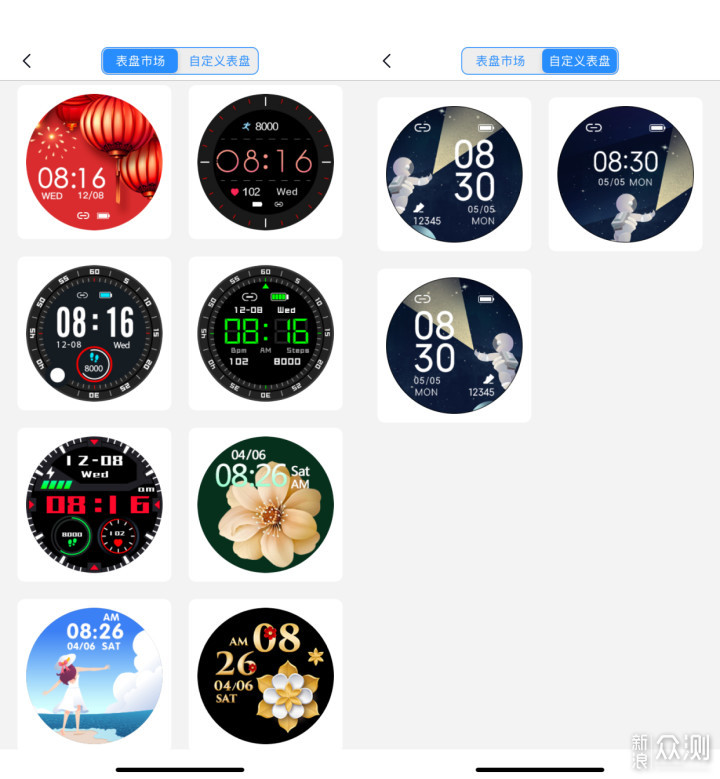Choose the girl at the seaside watch face
Screen dimensions: 720x779
[94, 675]
